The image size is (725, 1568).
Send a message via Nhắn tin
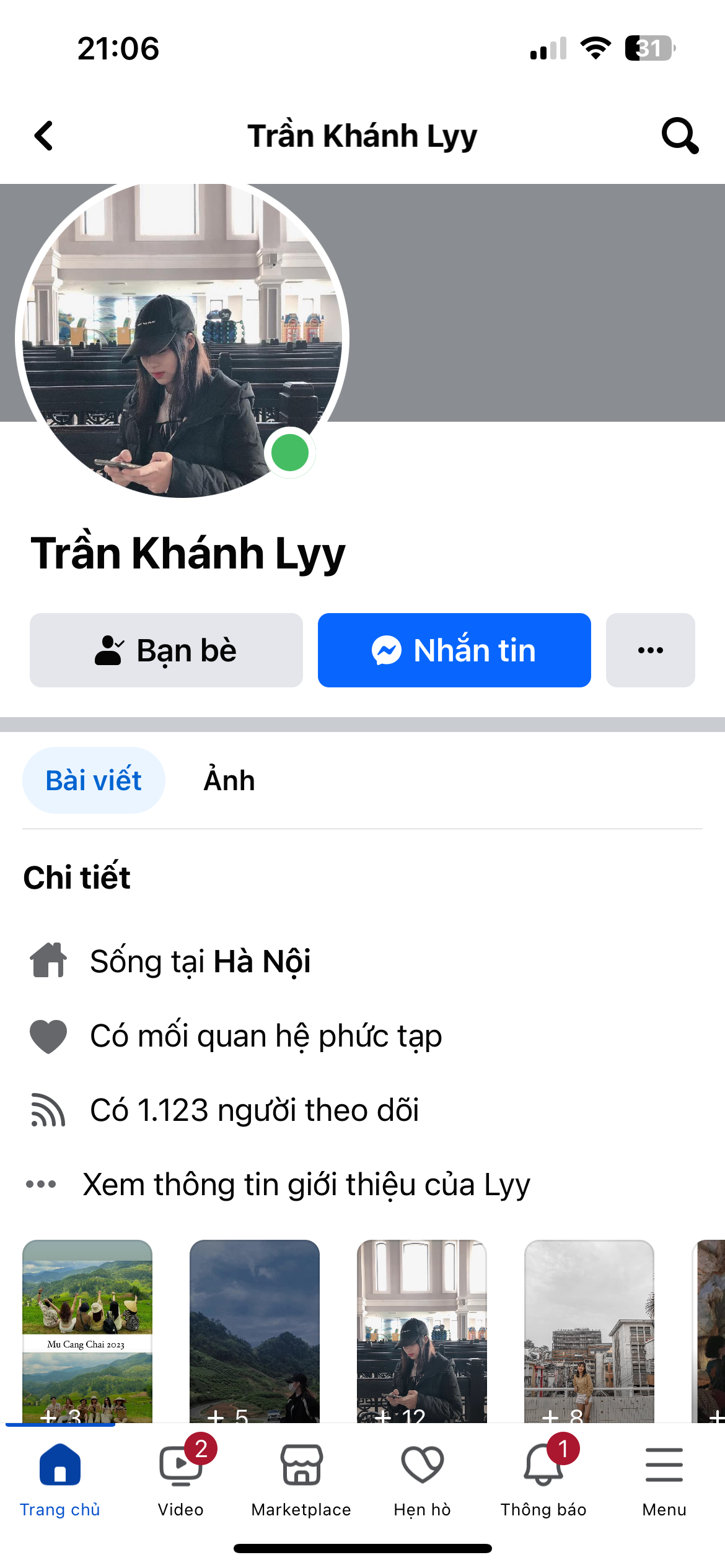tap(454, 650)
